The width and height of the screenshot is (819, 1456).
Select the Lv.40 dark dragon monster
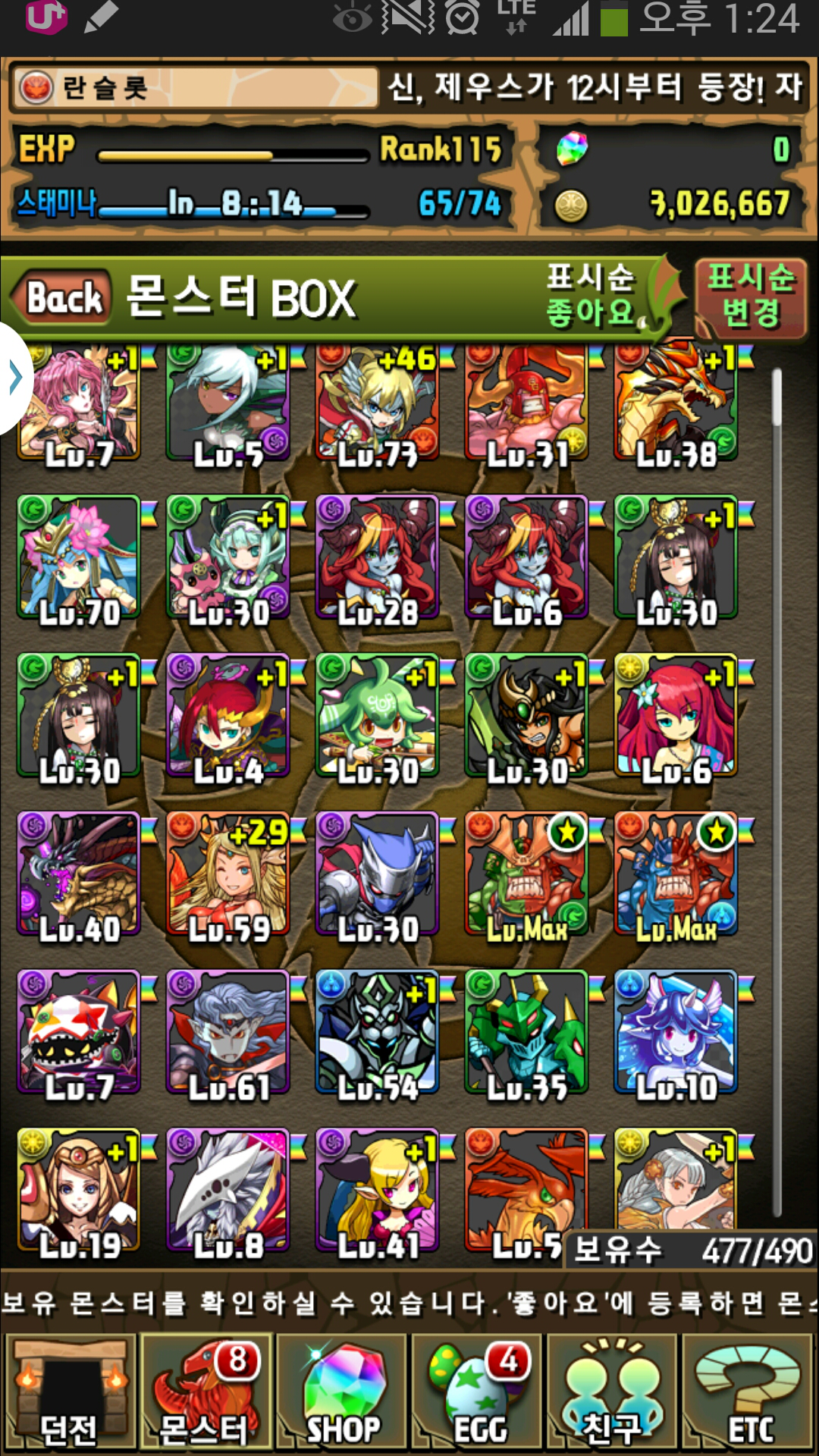pyautogui.click(x=79, y=874)
